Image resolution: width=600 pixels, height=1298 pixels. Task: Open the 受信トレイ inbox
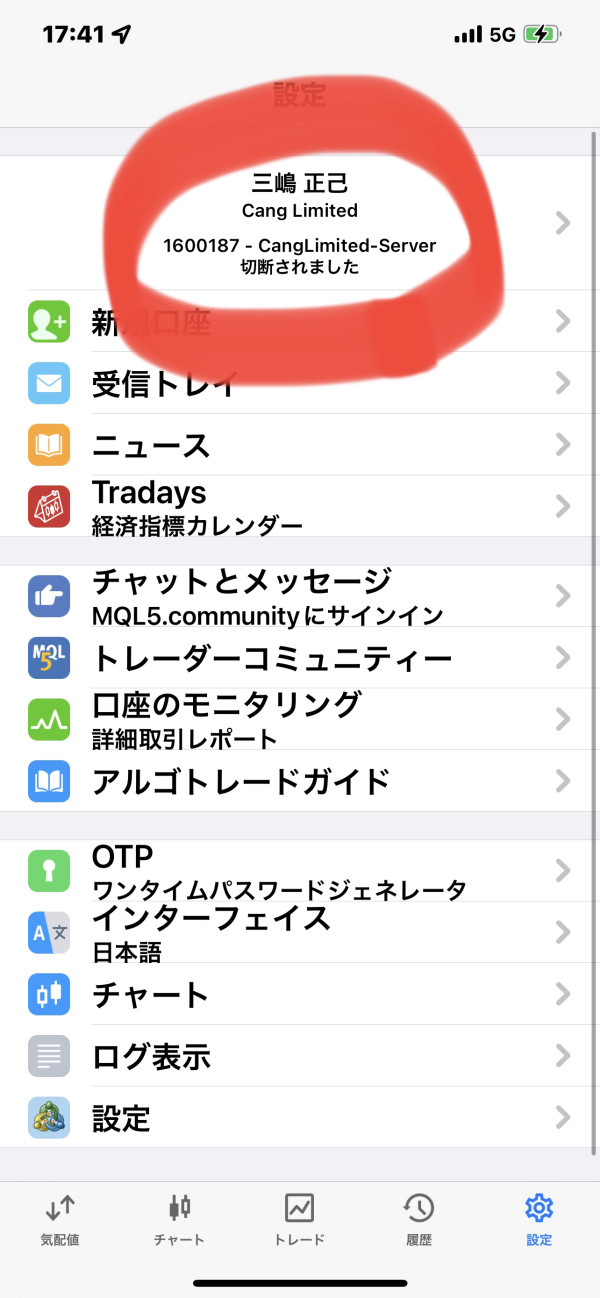300,382
